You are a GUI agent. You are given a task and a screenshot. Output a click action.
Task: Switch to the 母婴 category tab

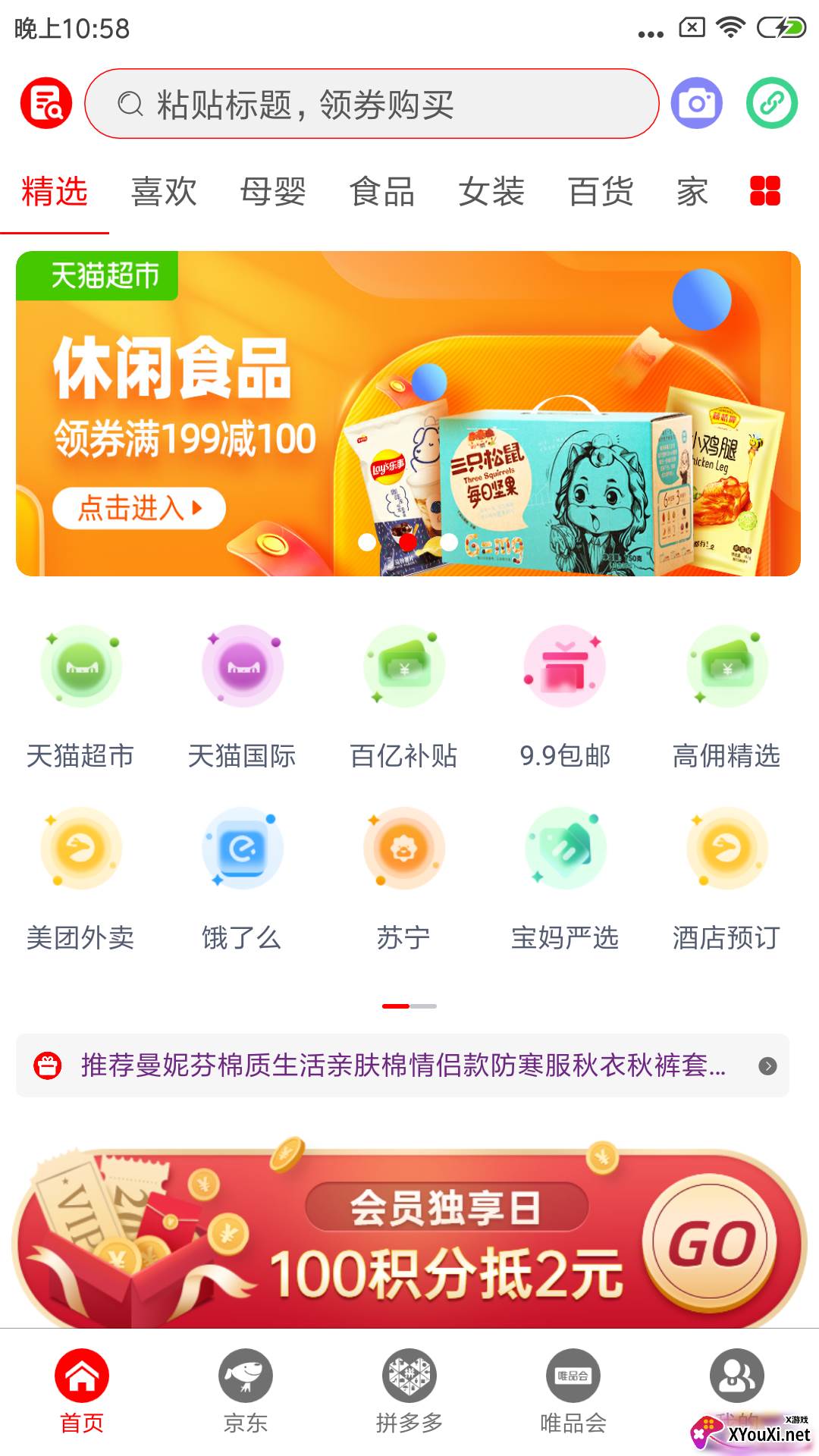click(273, 191)
